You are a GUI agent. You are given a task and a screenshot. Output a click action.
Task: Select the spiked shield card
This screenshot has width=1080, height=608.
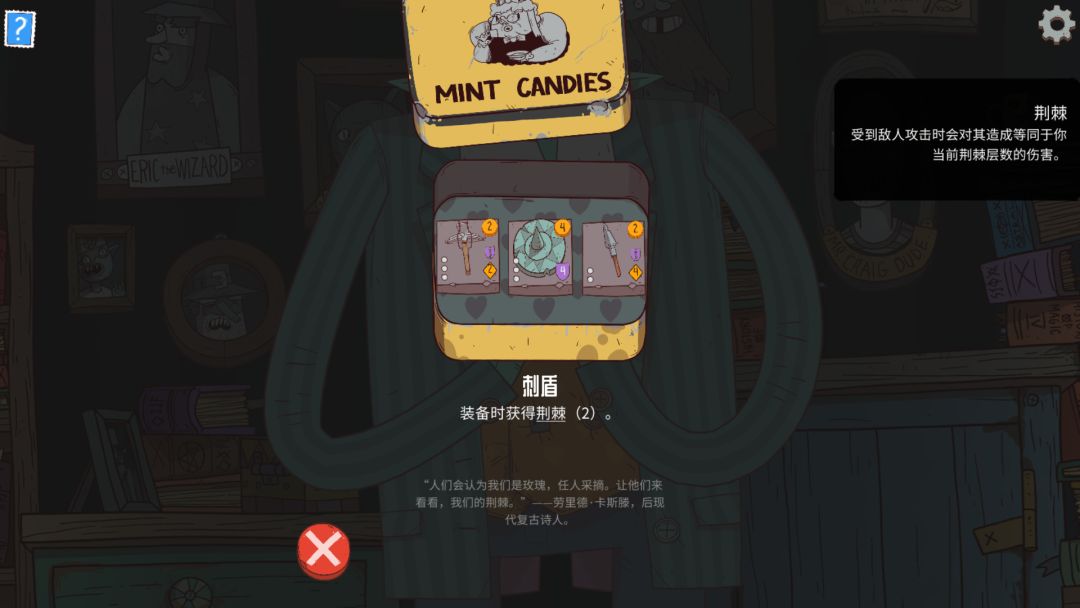(x=541, y=257)
